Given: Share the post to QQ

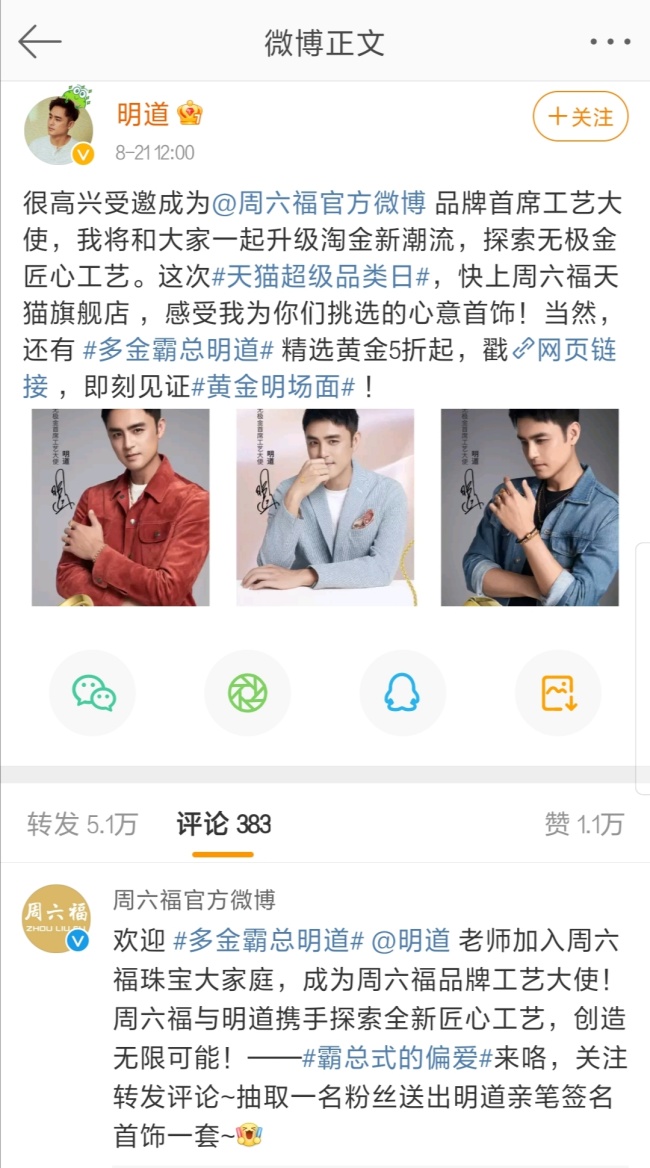Looking at the screenshot, I should [x=402, y=693].
